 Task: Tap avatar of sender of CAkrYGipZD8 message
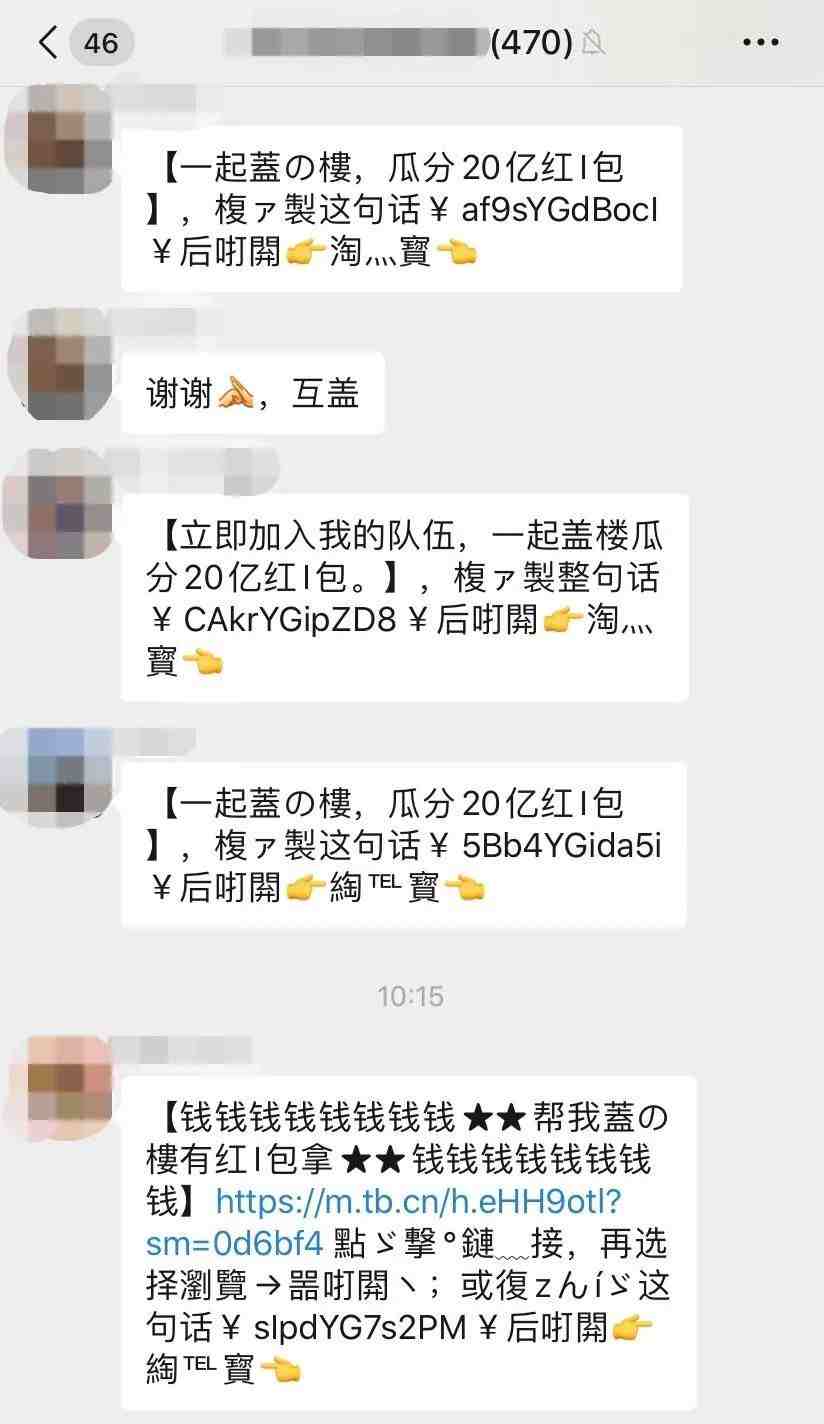click(58, 505)
